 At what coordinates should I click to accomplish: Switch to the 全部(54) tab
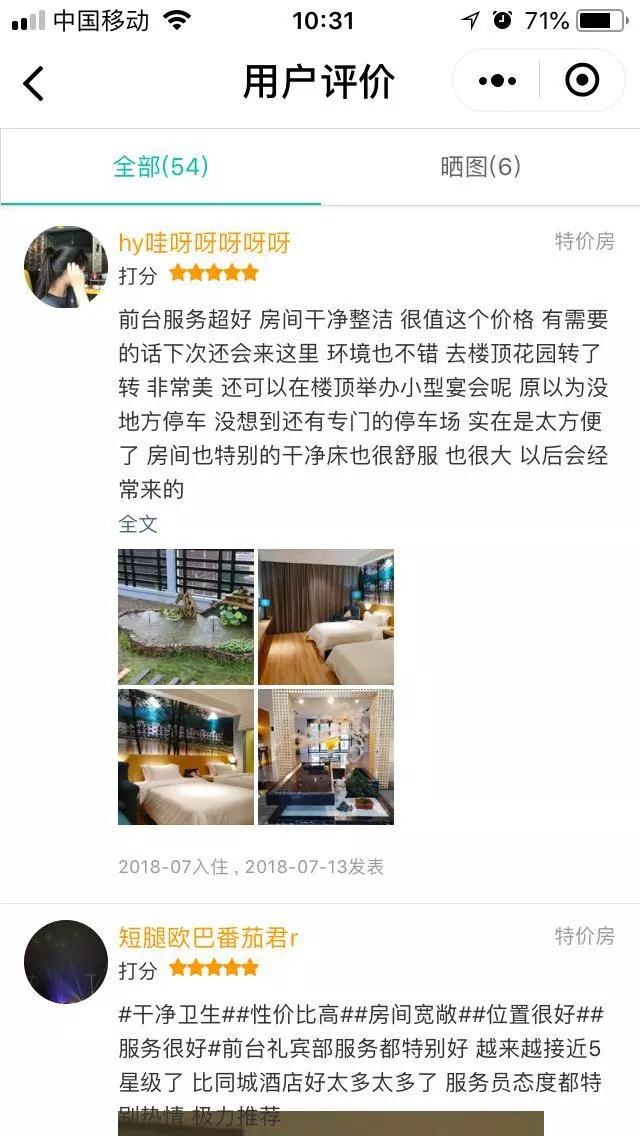[160, 167]
